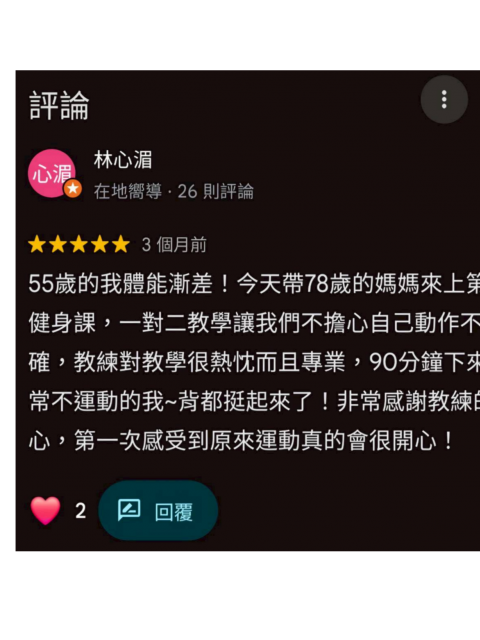
Task: Open reviewer 林心湄's profile
Action: pos(123,160)
